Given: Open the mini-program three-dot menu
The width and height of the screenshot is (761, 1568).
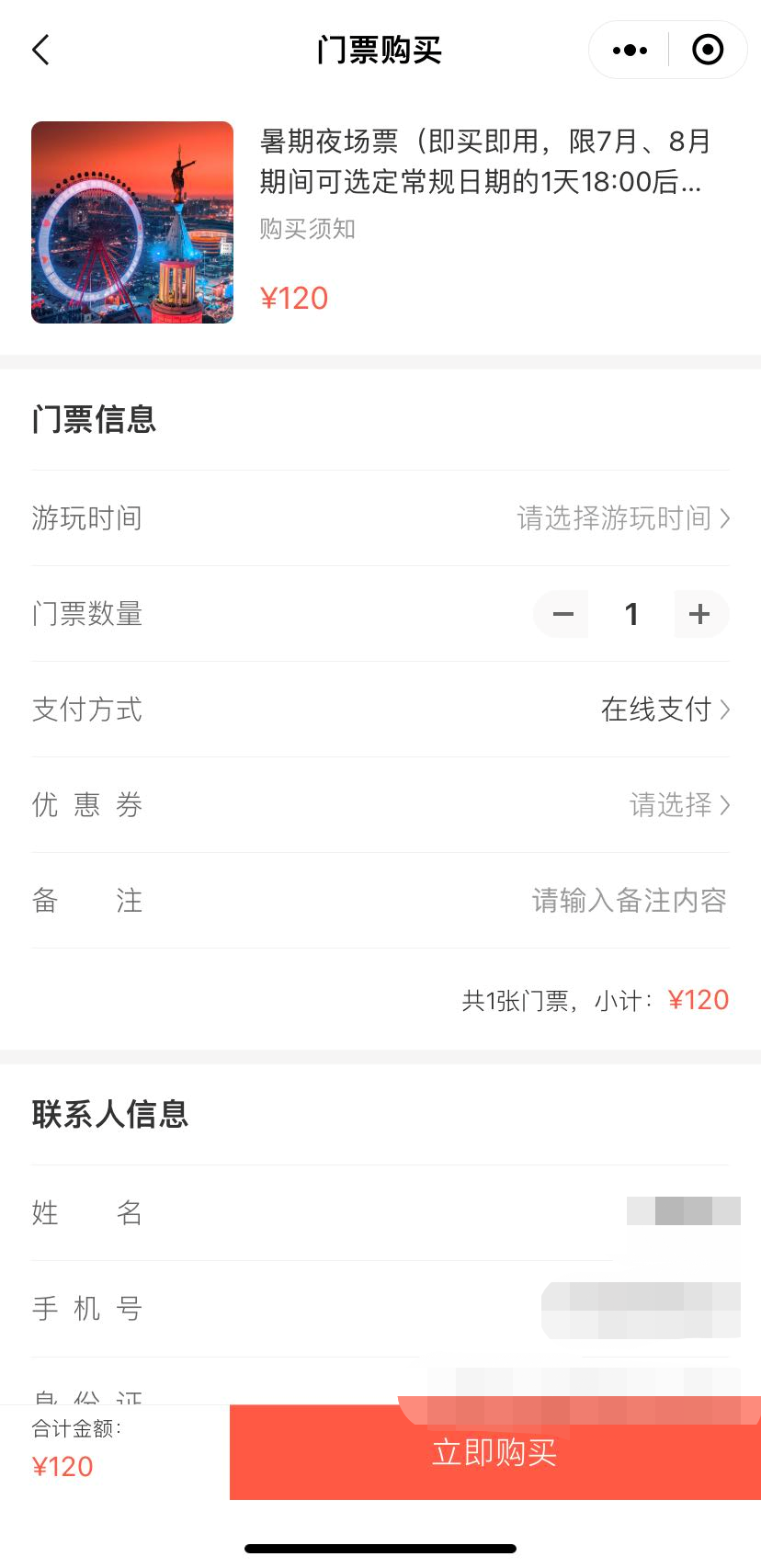Looking at the screenshot, I should [630, 50].
